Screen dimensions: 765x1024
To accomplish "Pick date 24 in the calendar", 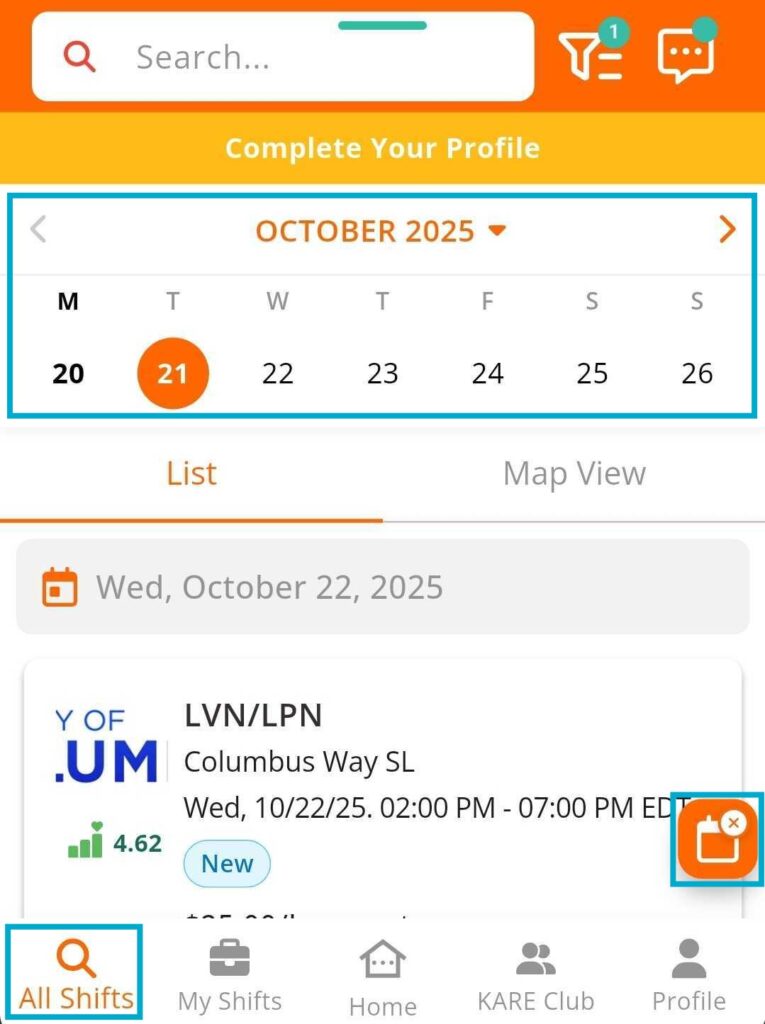I will (487, 373).
